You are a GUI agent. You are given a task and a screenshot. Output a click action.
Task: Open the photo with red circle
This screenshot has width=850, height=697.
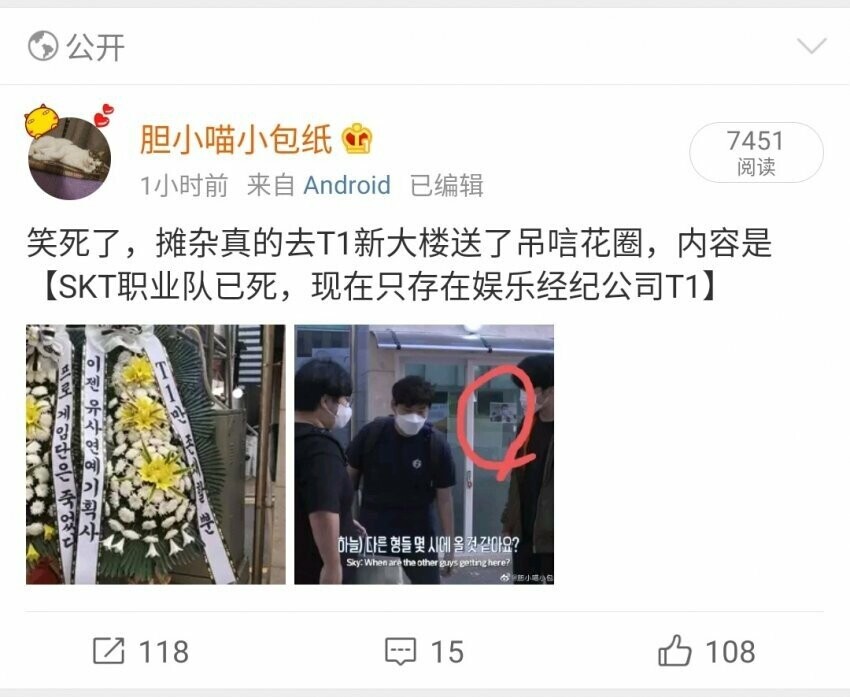coord(424,454)
